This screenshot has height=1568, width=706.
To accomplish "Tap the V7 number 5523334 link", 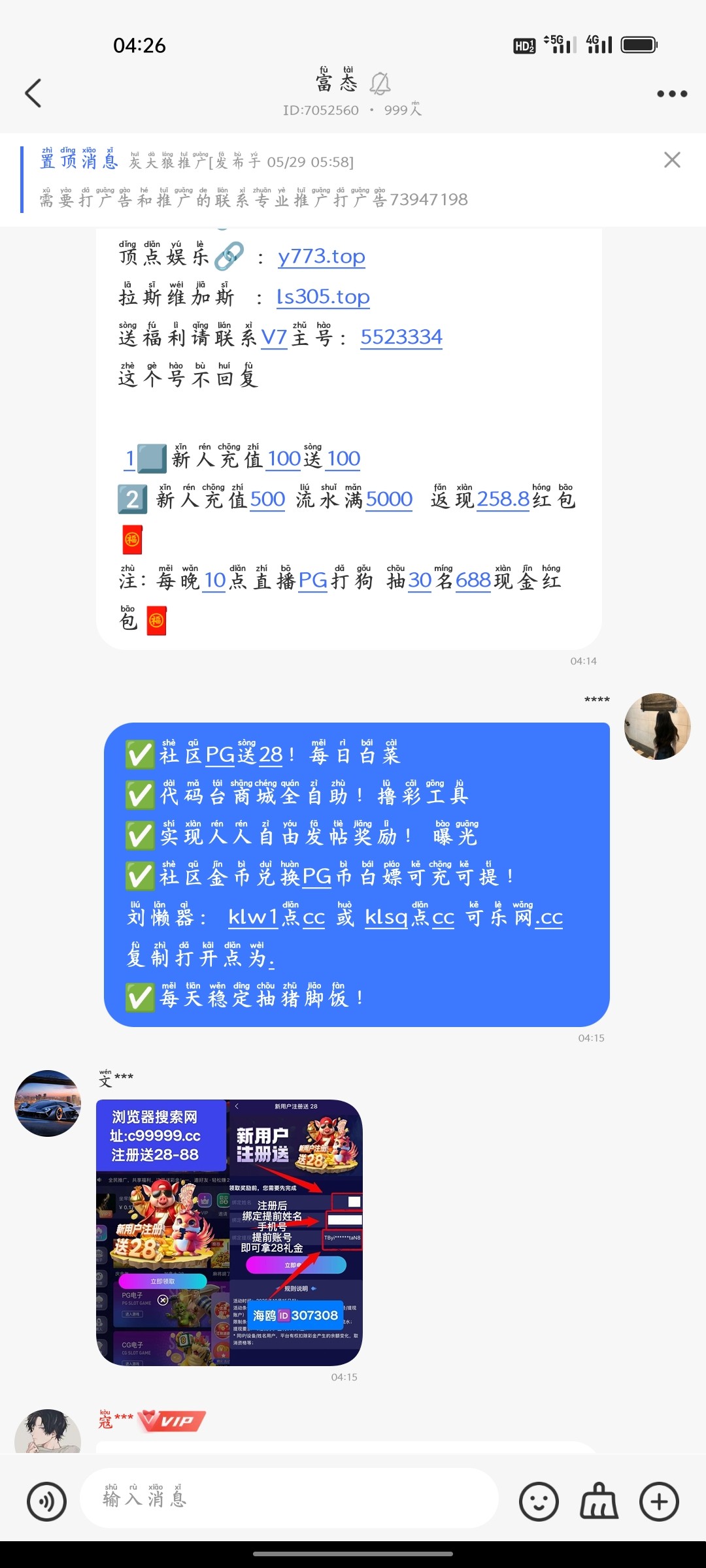I will (401, 336).
